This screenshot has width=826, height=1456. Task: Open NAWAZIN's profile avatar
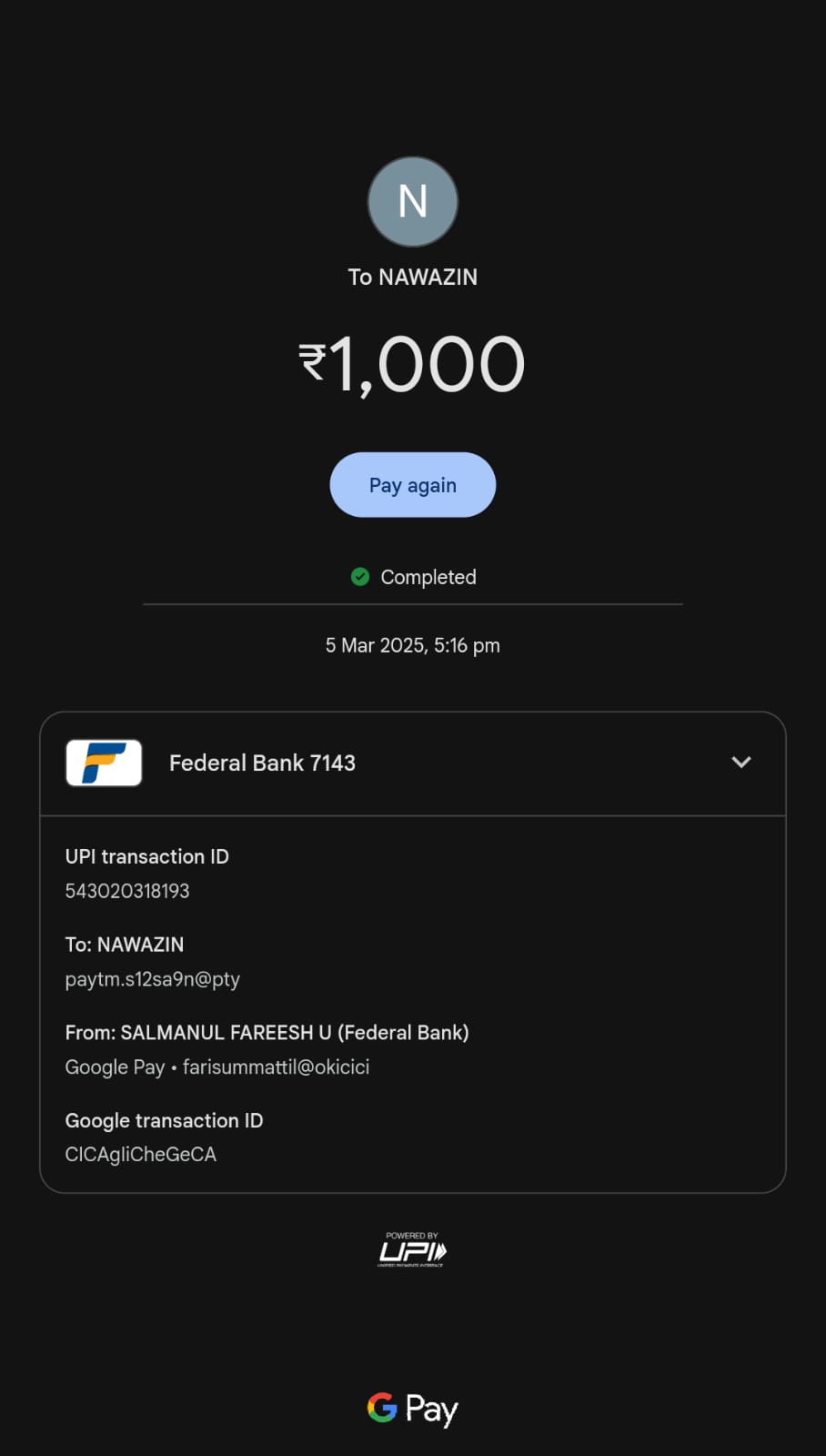[x=412, y=202]
